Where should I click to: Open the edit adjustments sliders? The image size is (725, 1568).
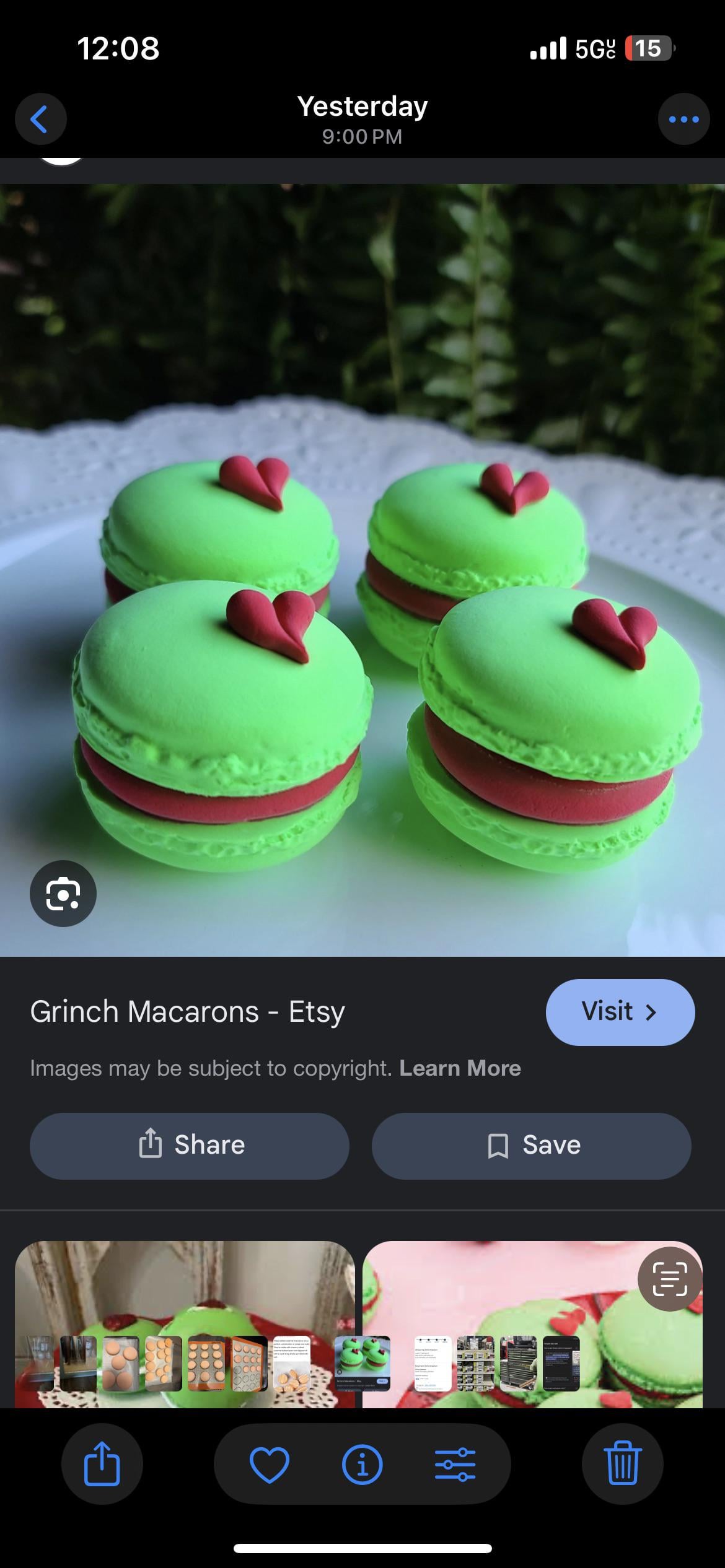pos(455,1464)
